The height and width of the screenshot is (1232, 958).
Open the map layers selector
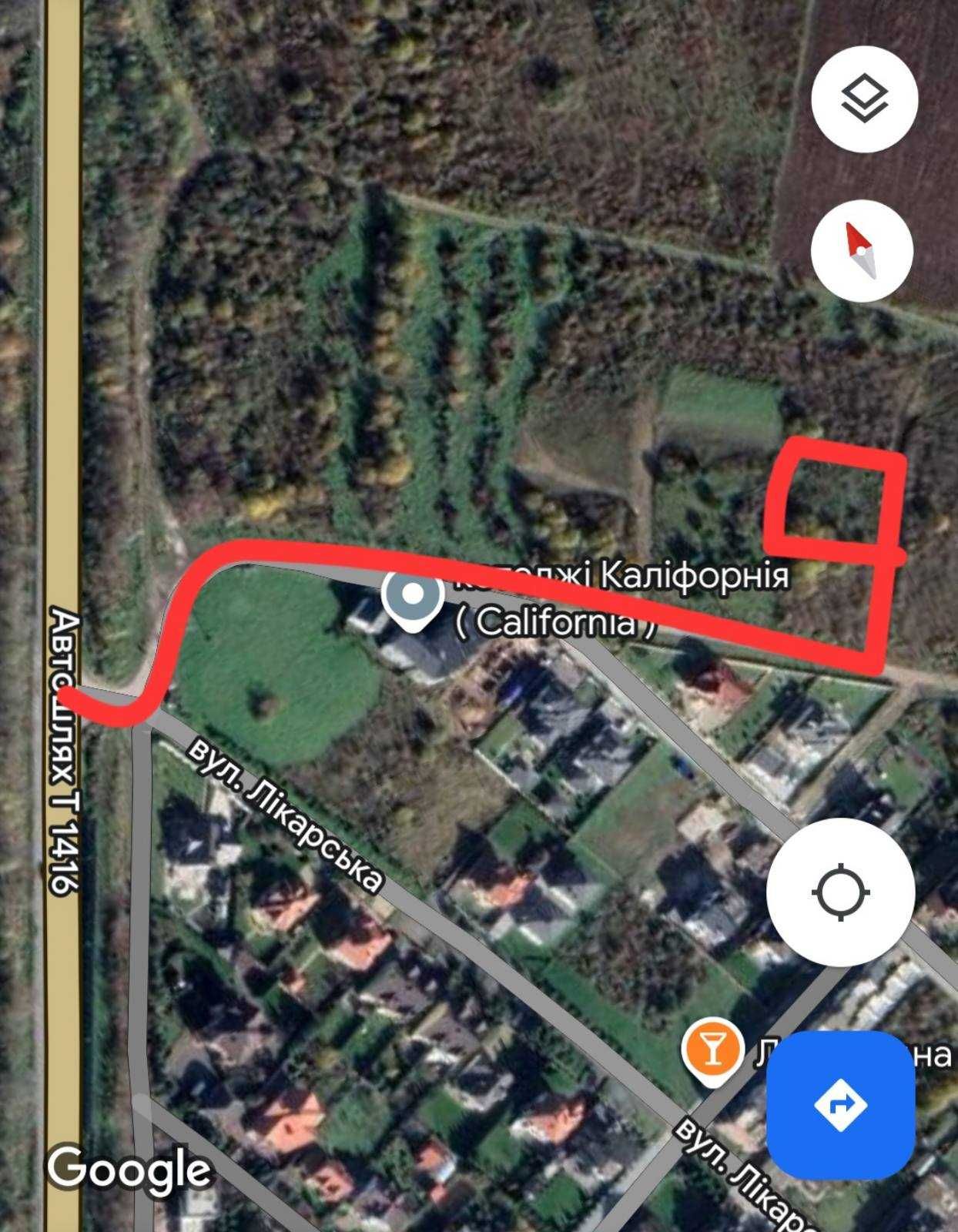coord(864,99)
